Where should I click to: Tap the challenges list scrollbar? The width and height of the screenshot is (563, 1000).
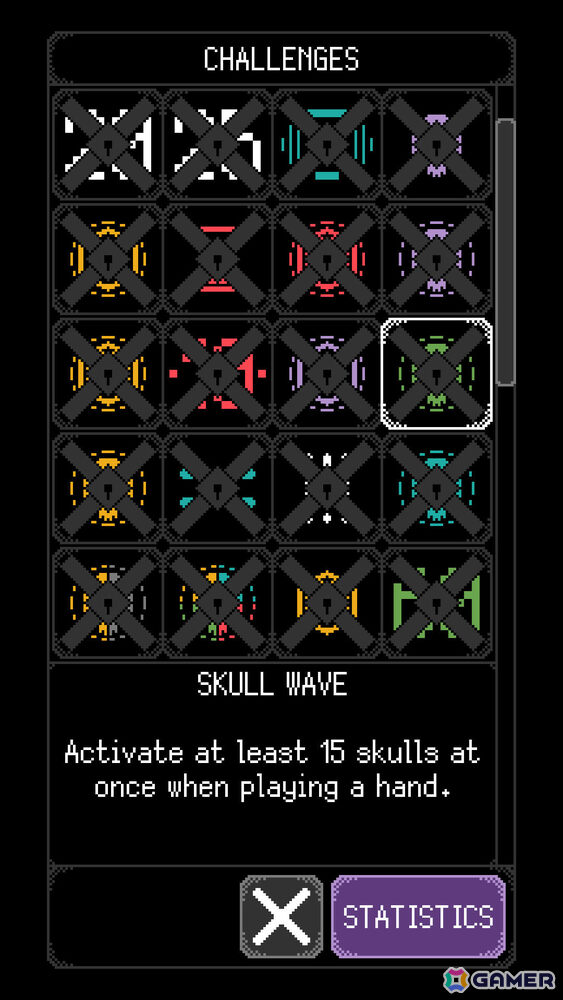click(506, 251)
